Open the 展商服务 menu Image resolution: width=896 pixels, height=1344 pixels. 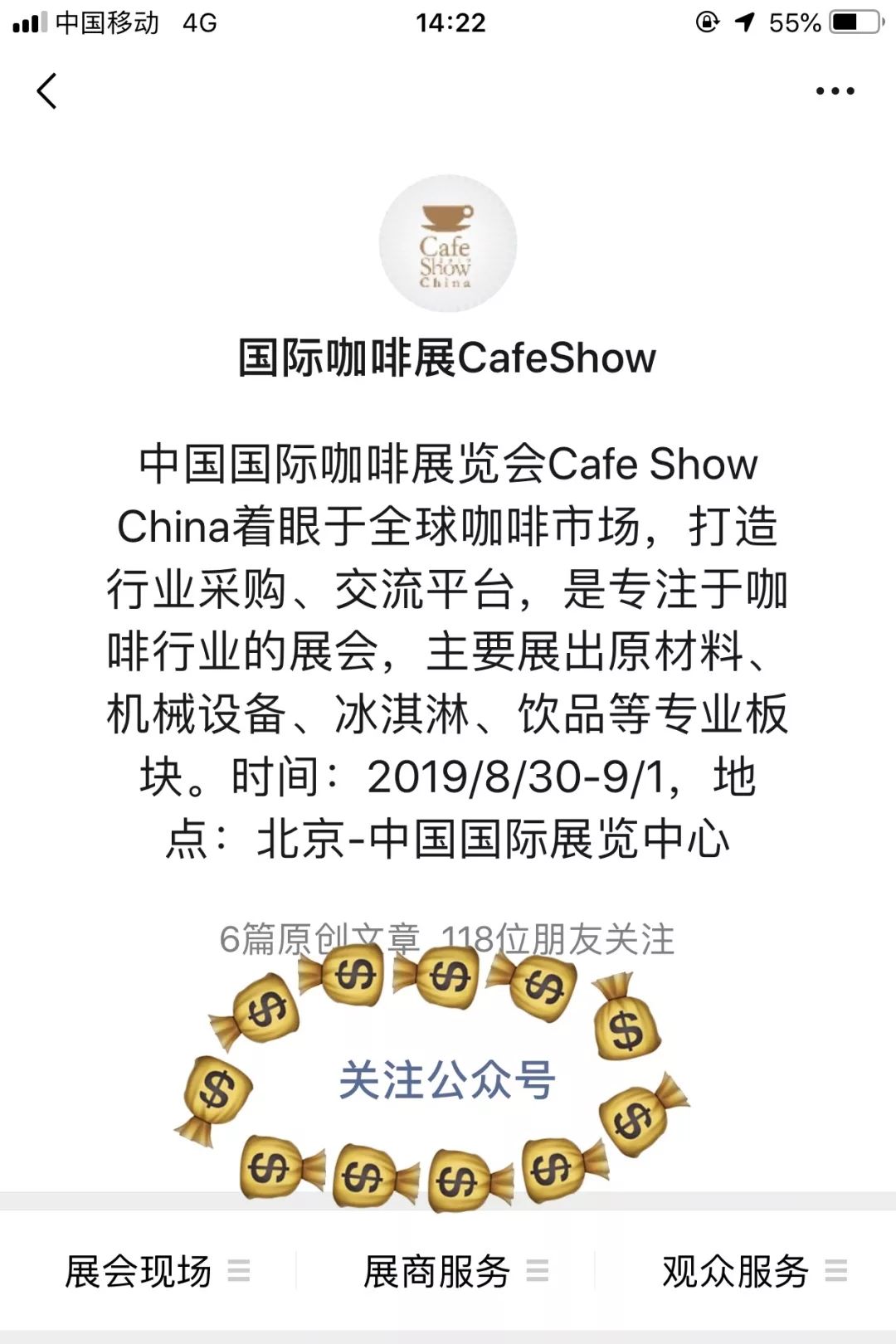click(455, 1271)
